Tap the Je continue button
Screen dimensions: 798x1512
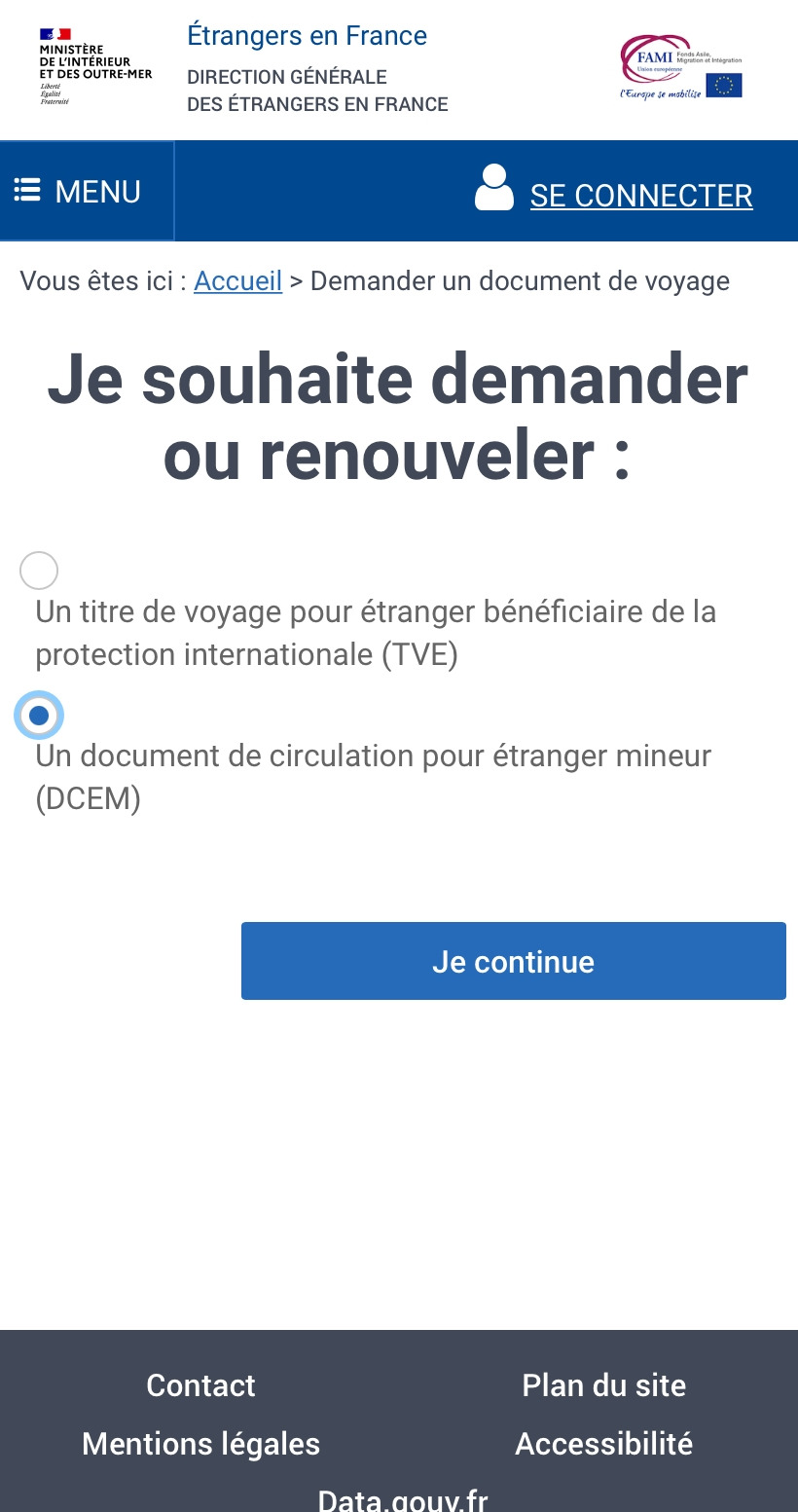tap(513, 961)
